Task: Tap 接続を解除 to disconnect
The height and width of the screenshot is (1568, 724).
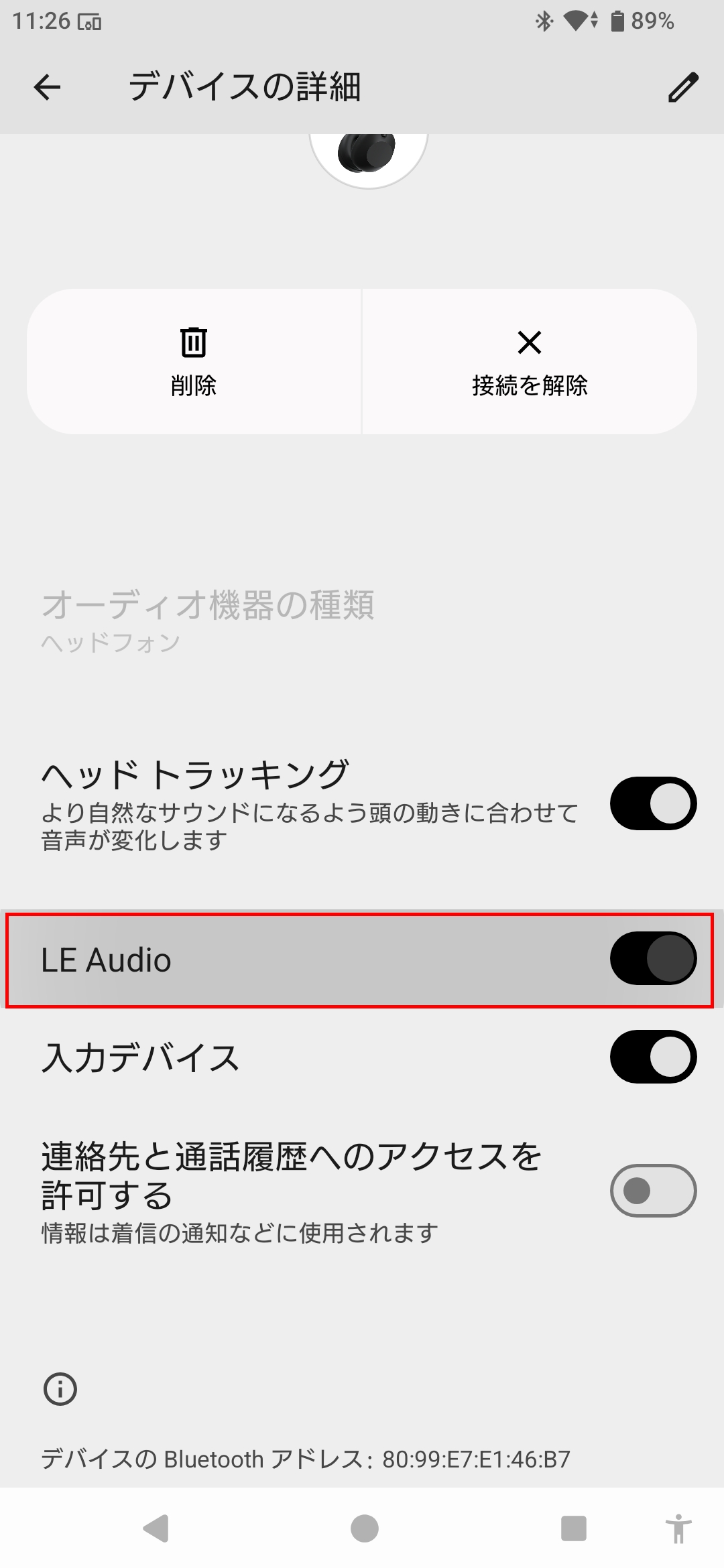Action: (x=530, y=361)
